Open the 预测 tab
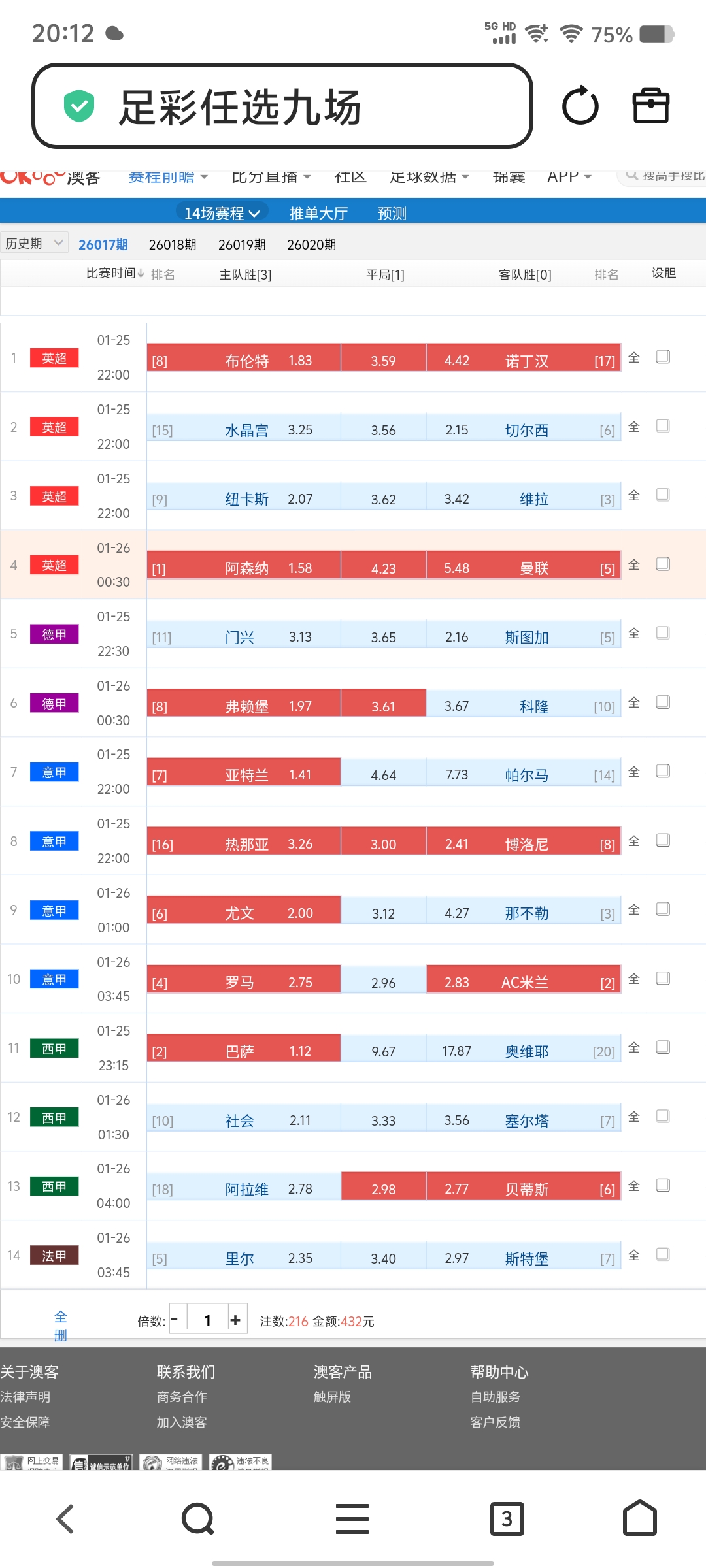706x1568 pixels. coord(392,213)
